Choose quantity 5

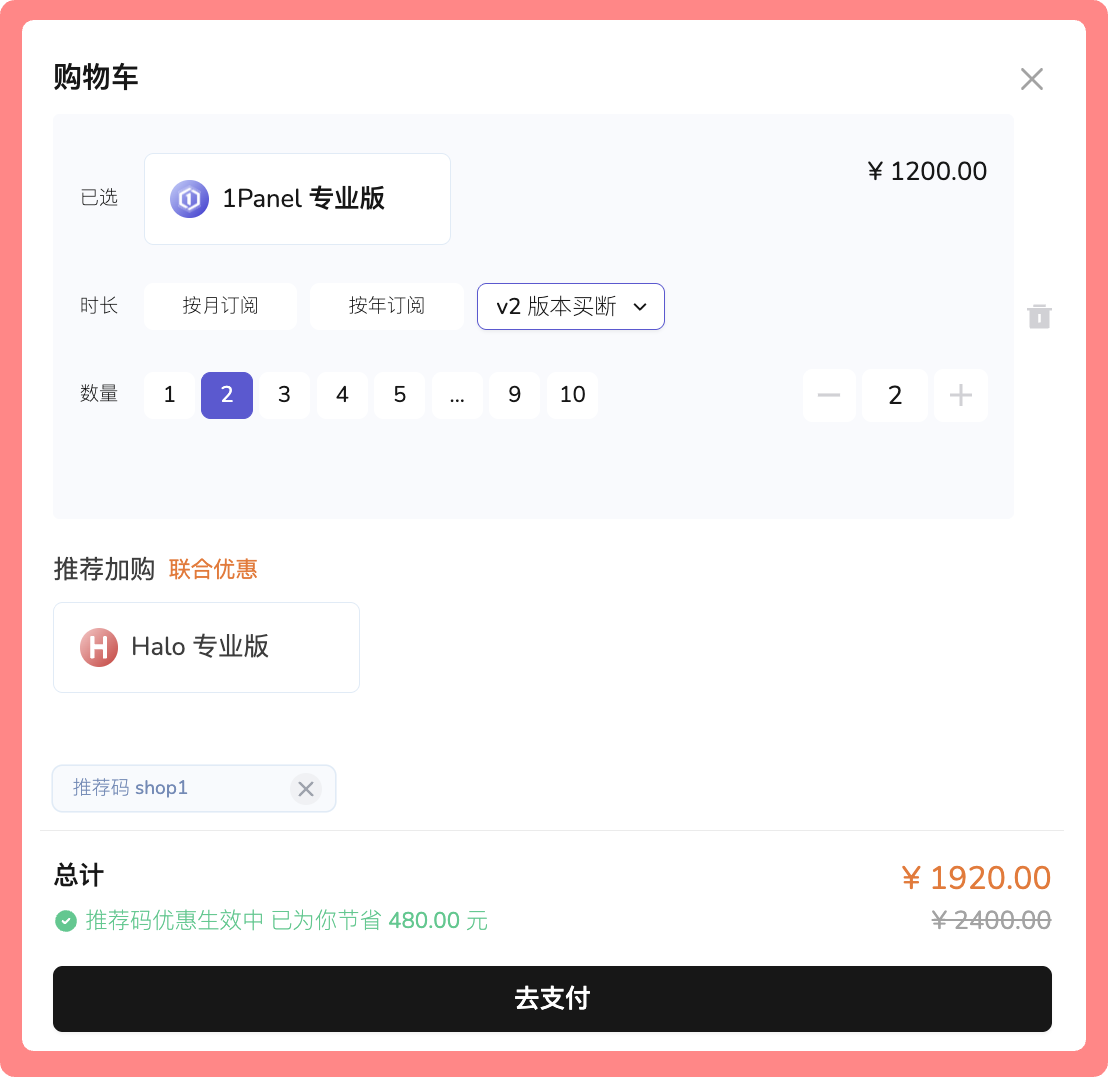[x=399, y=395]
